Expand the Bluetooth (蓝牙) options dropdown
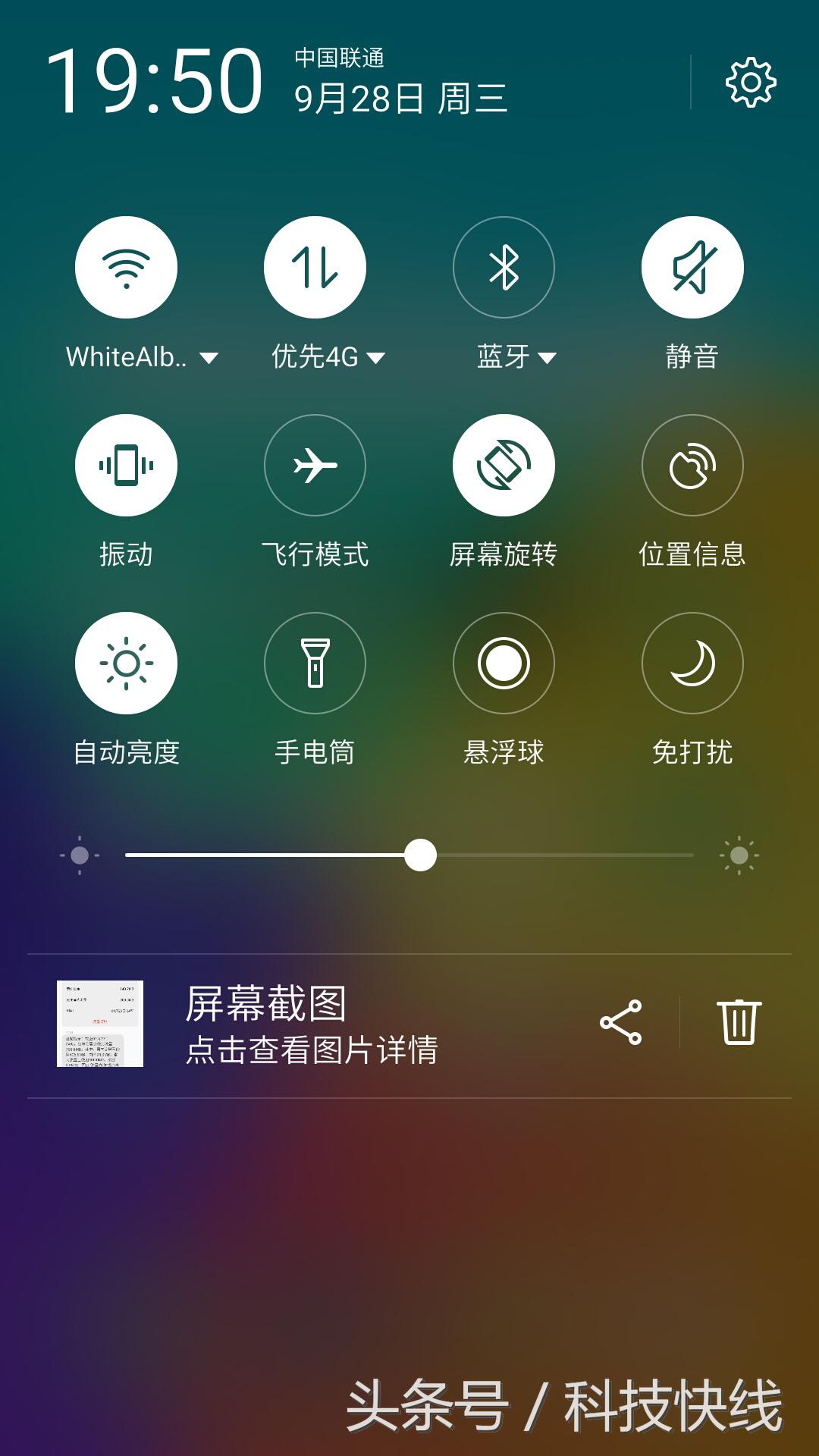The height and width of the screenshot is (1456, 819). [549, 356]
